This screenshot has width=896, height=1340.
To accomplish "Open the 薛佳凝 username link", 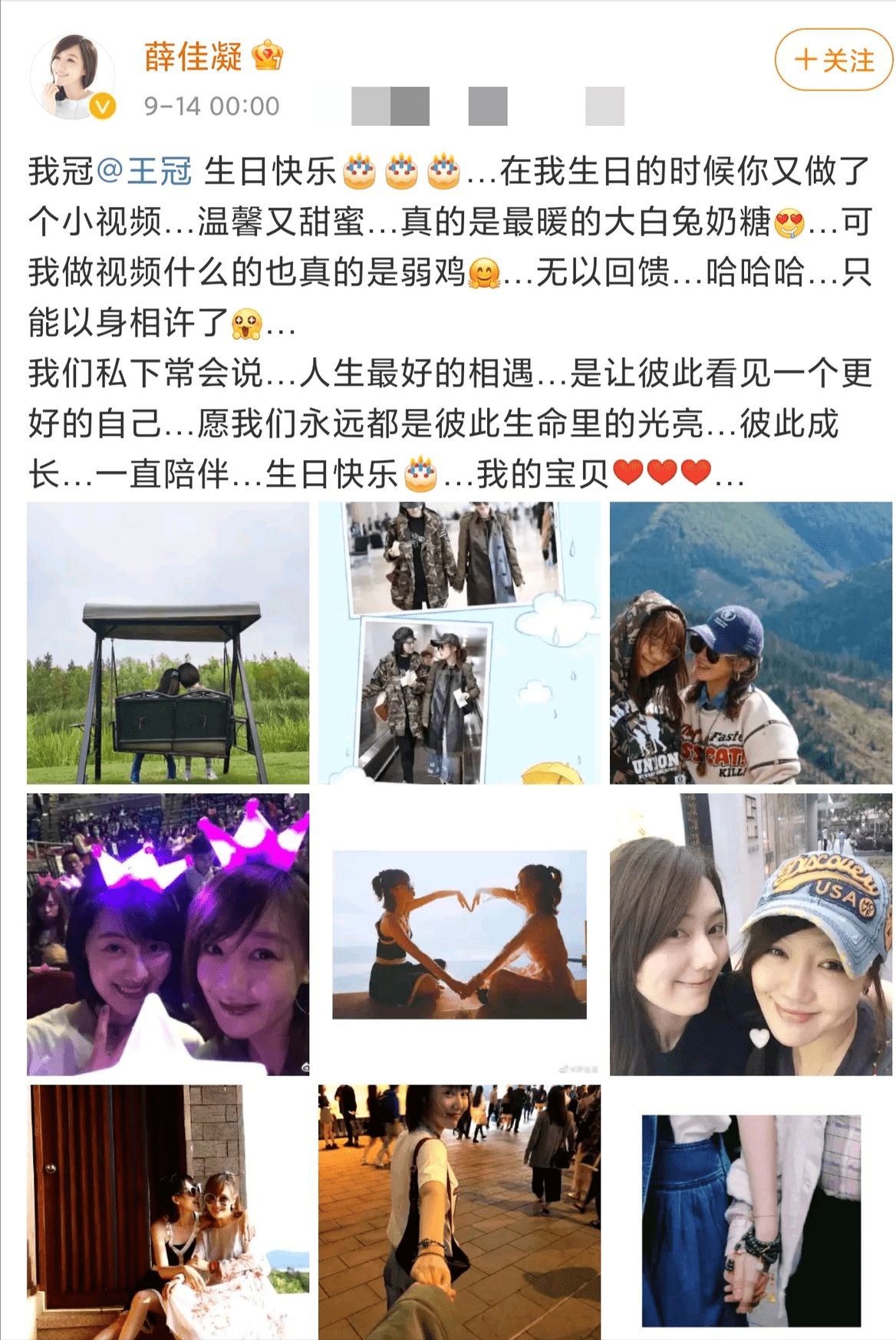I will (193, 57).
